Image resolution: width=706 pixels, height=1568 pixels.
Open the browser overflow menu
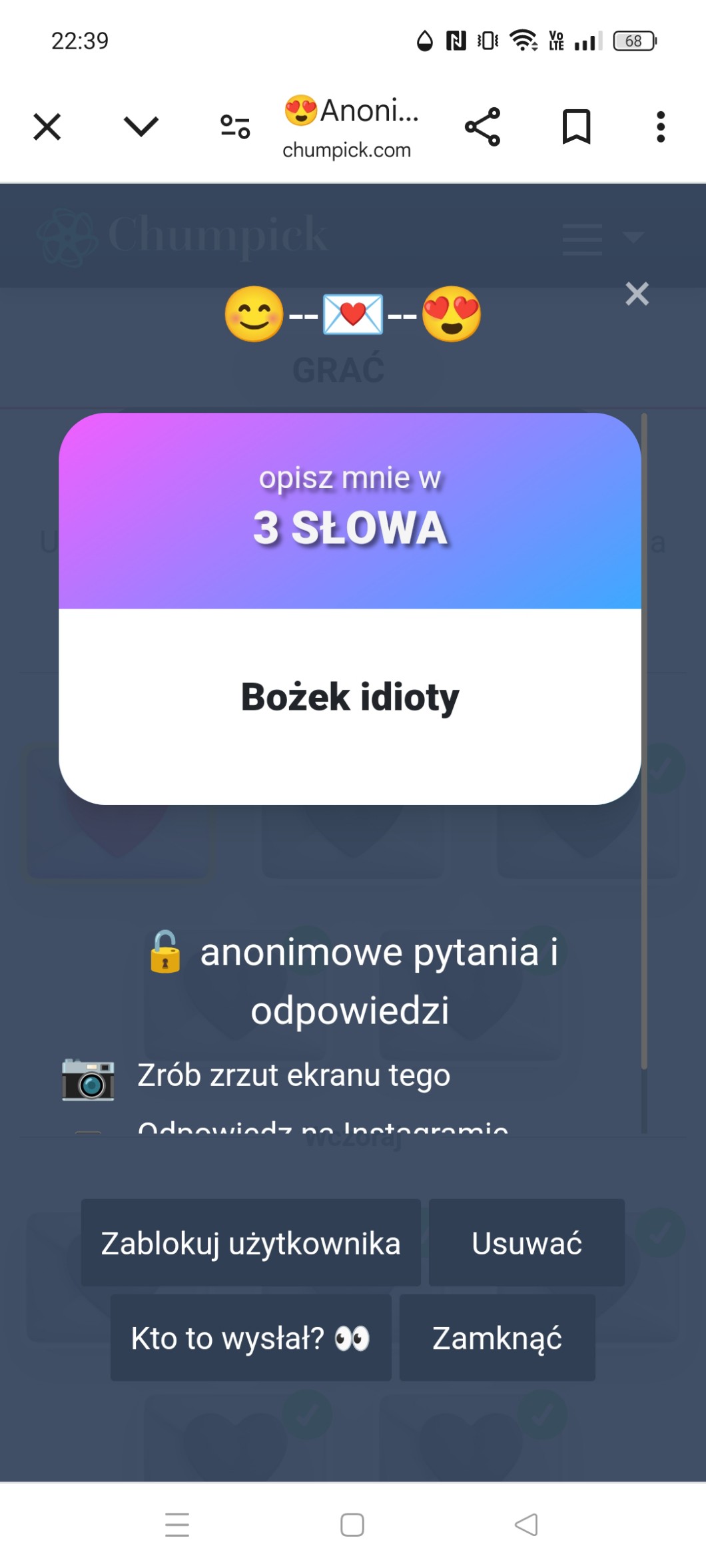[660, 127]
